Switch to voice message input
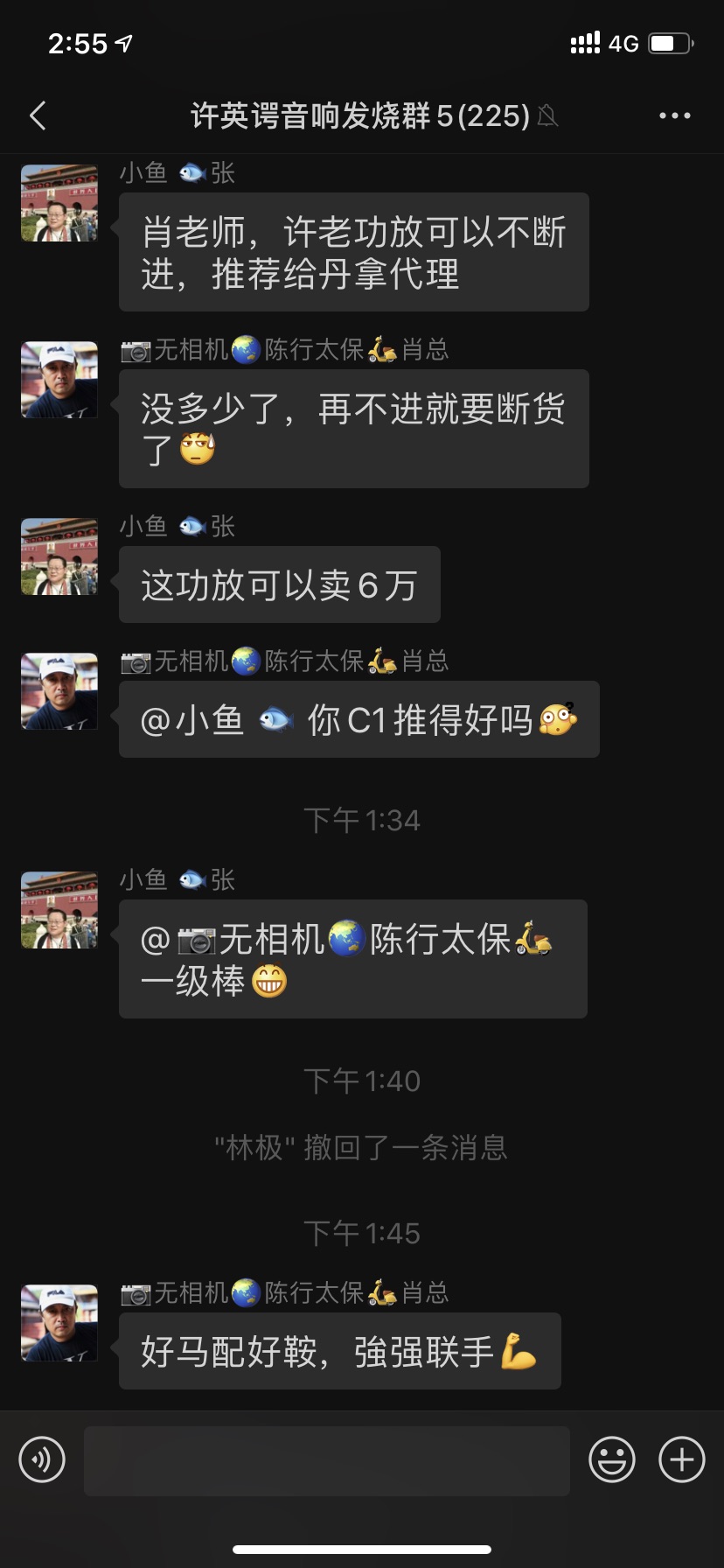 42,1459
